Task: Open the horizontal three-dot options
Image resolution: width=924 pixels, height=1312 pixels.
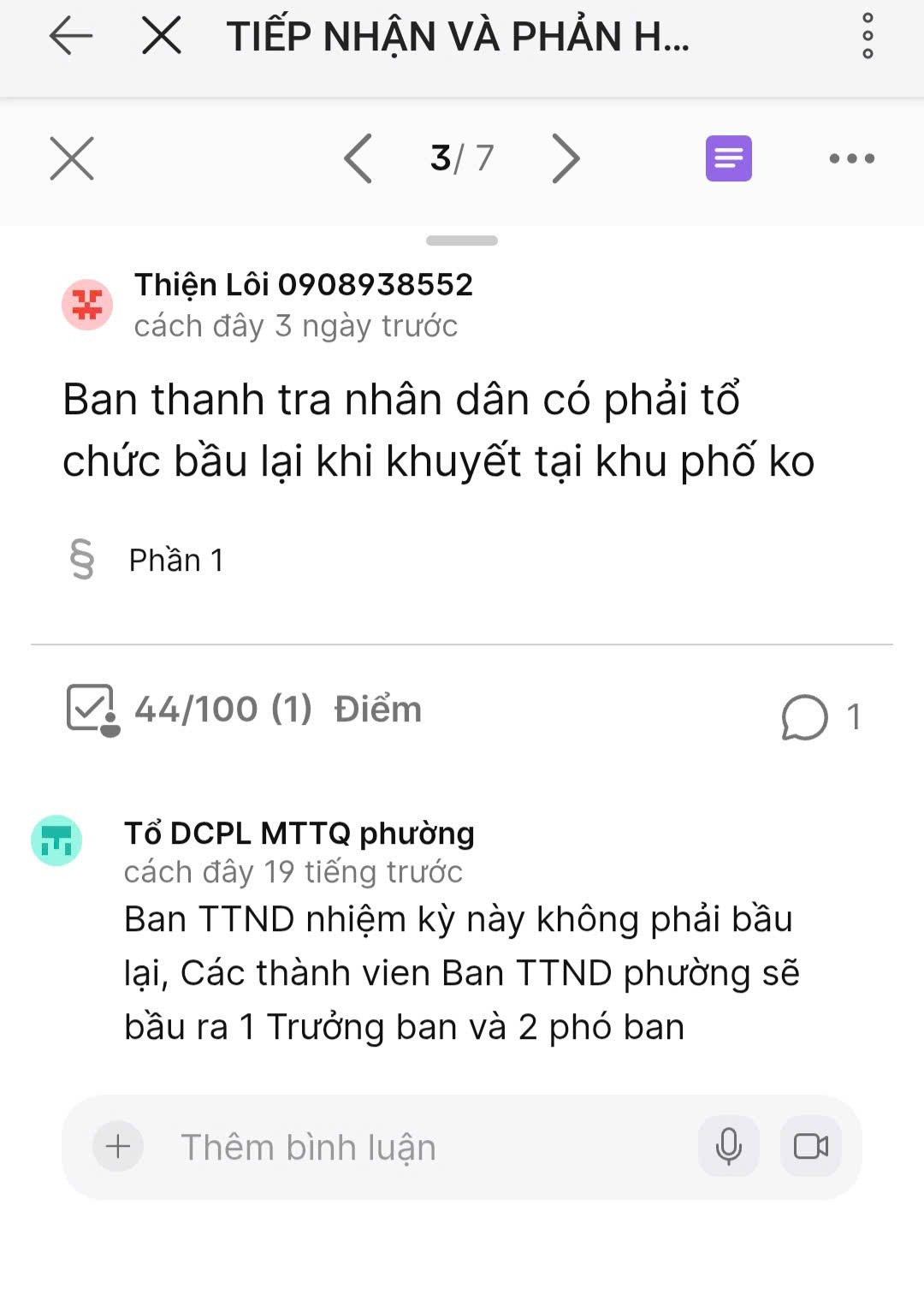Action: pos(851,158)
